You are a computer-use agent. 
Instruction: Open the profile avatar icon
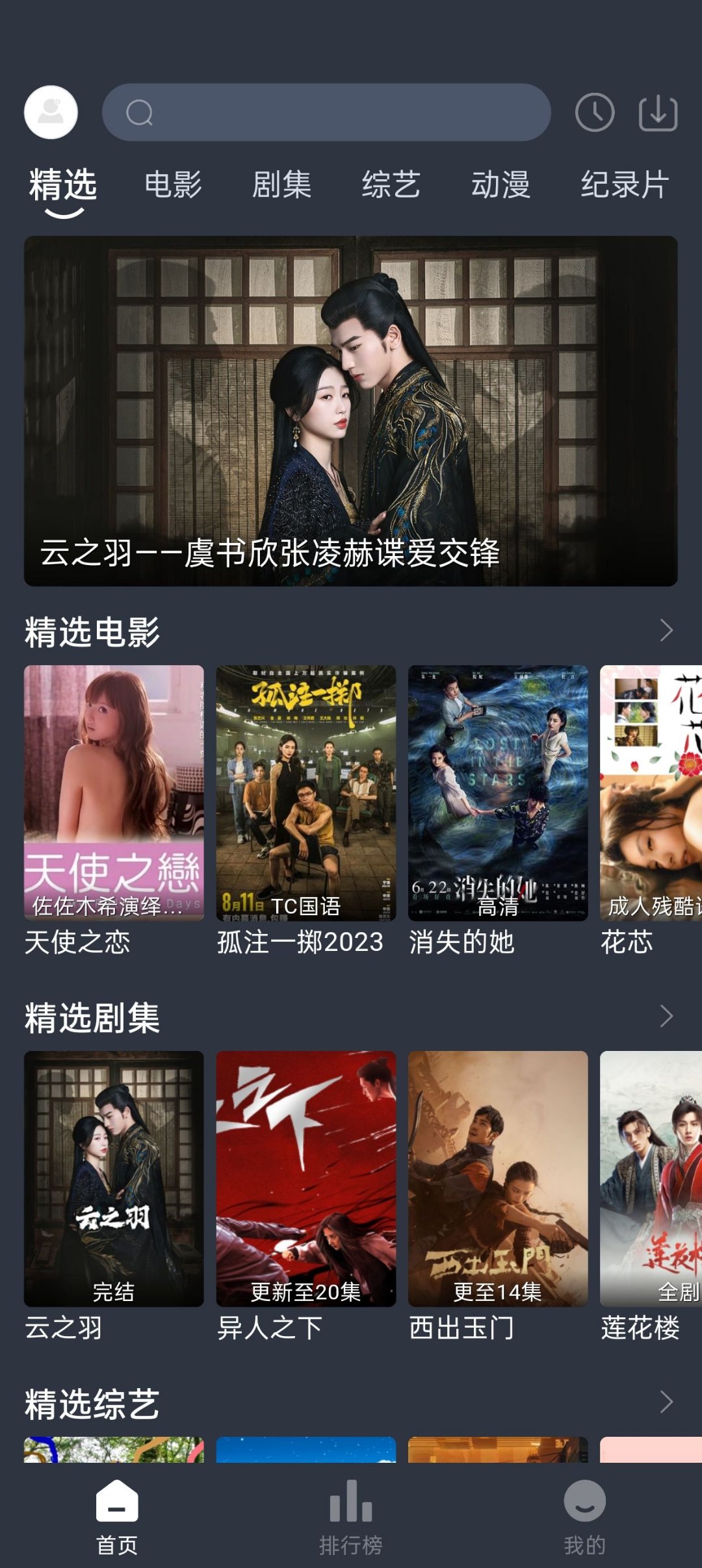[51, 112]
